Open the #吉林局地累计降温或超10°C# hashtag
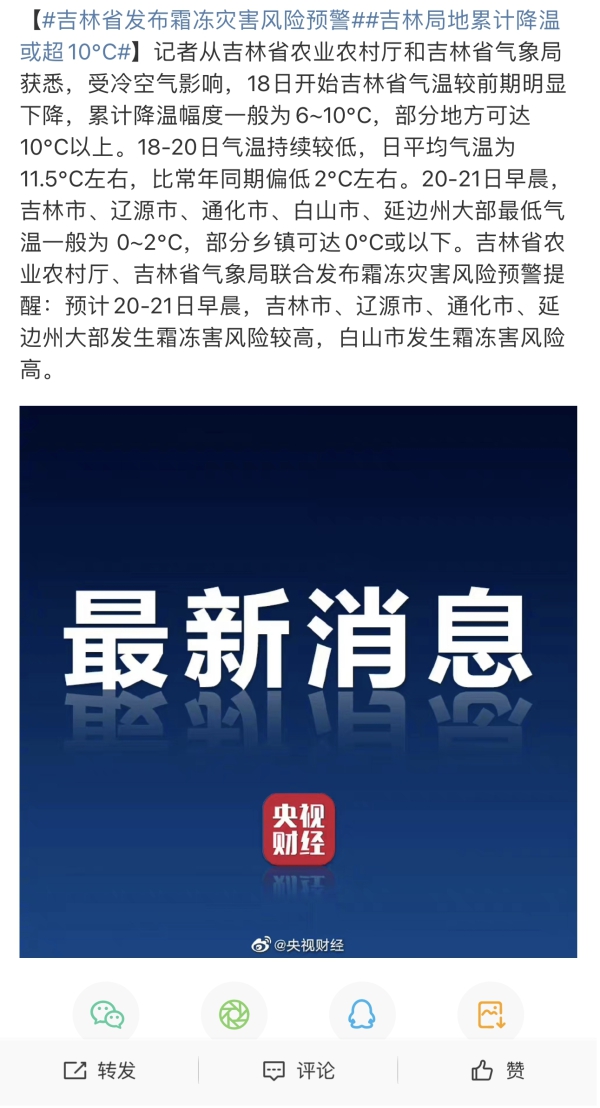The image size is (600, 1108). tap(455, 20)
